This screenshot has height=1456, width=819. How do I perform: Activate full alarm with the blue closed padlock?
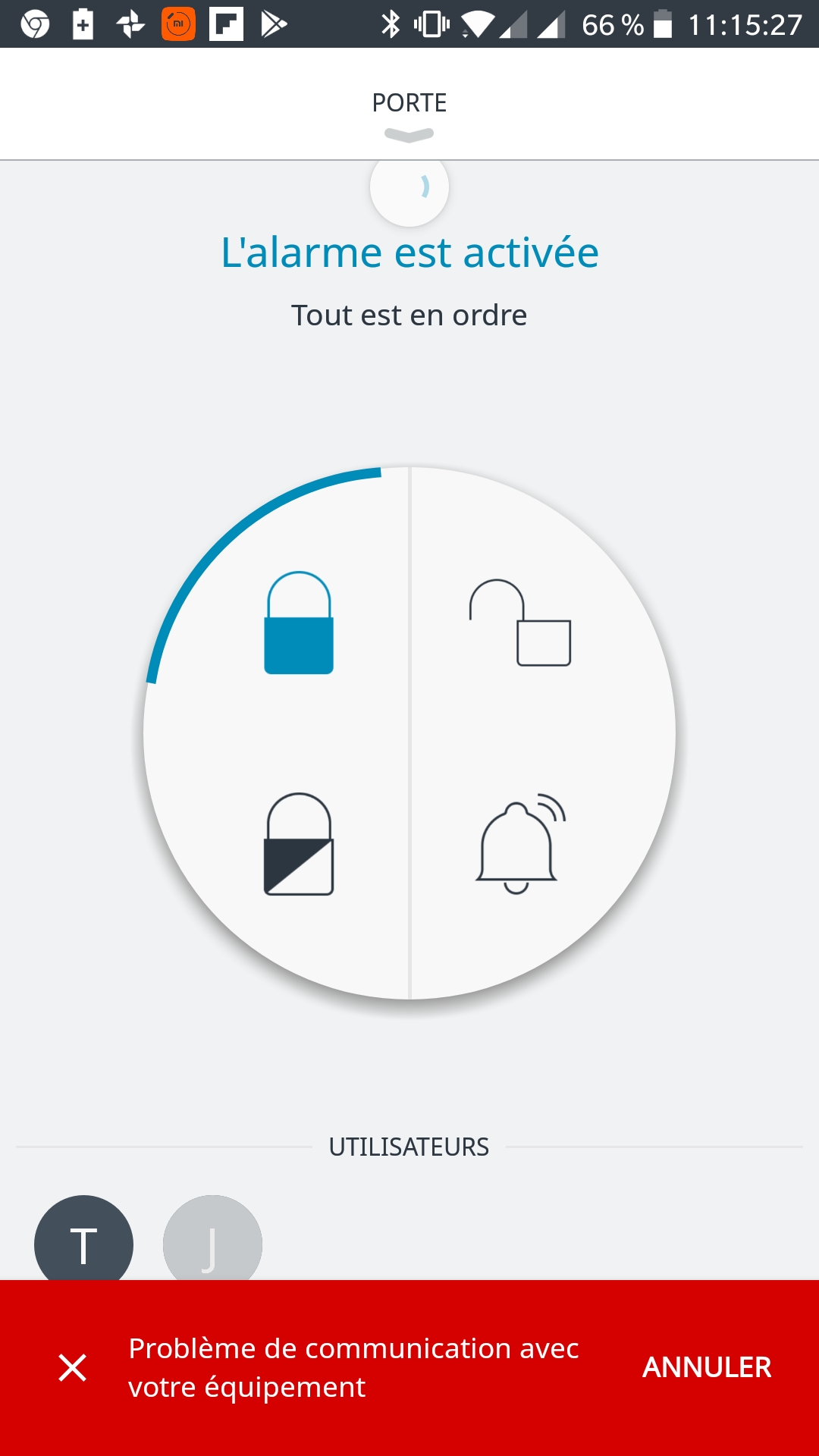(299, 623)
